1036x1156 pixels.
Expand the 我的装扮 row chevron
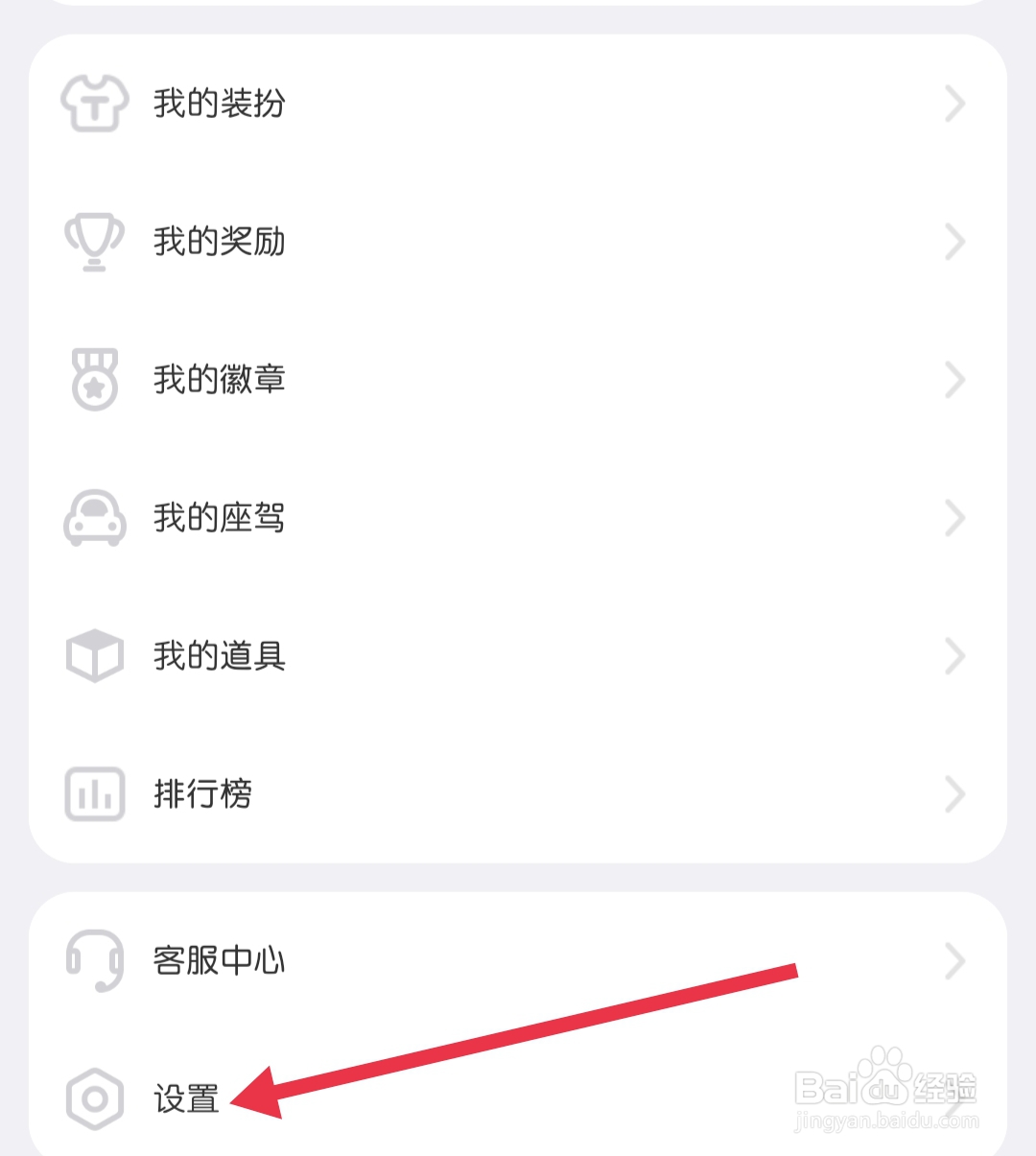click(954, 105)
